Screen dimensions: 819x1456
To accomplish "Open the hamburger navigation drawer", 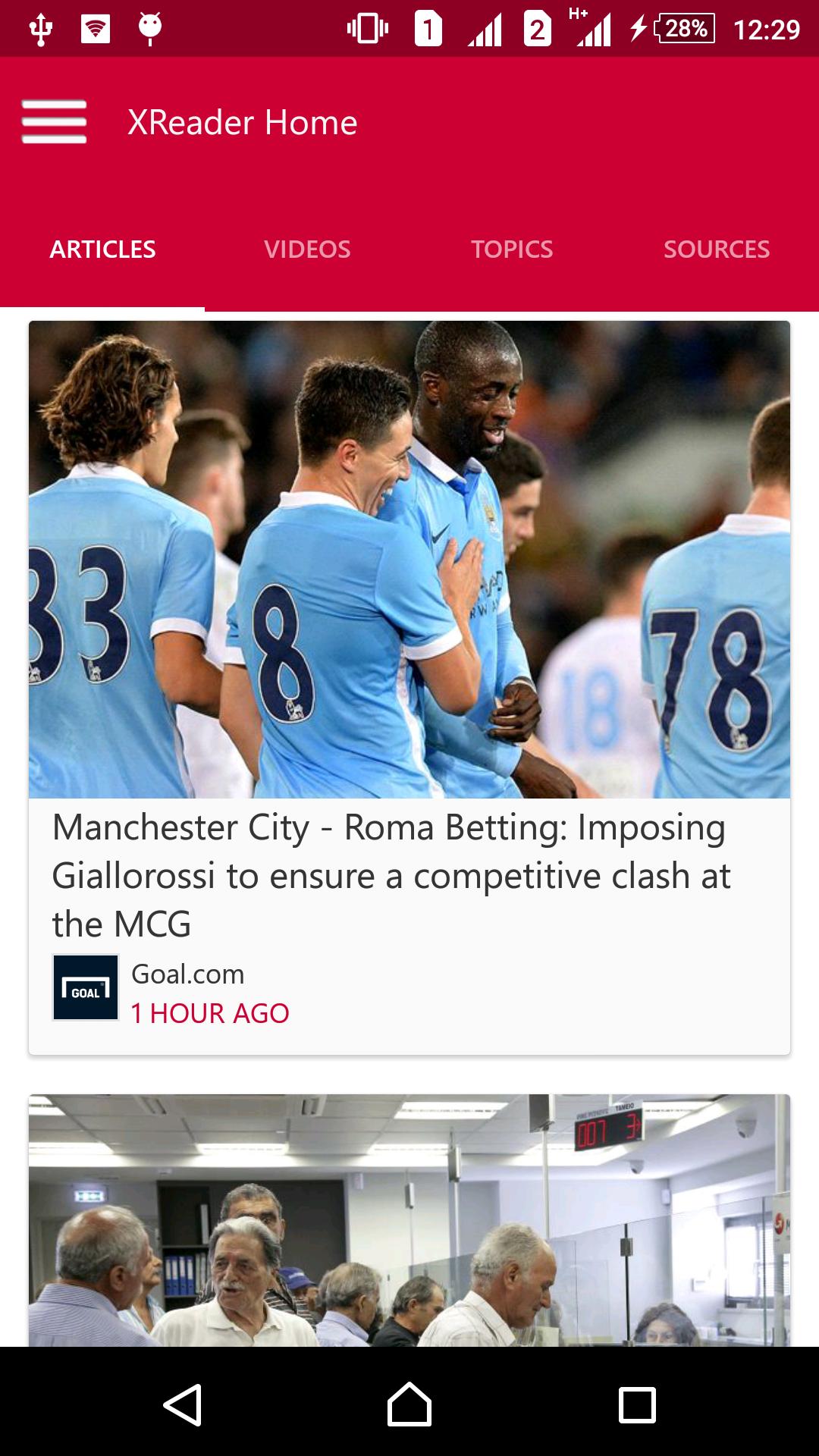I will [x=54, y=122].
